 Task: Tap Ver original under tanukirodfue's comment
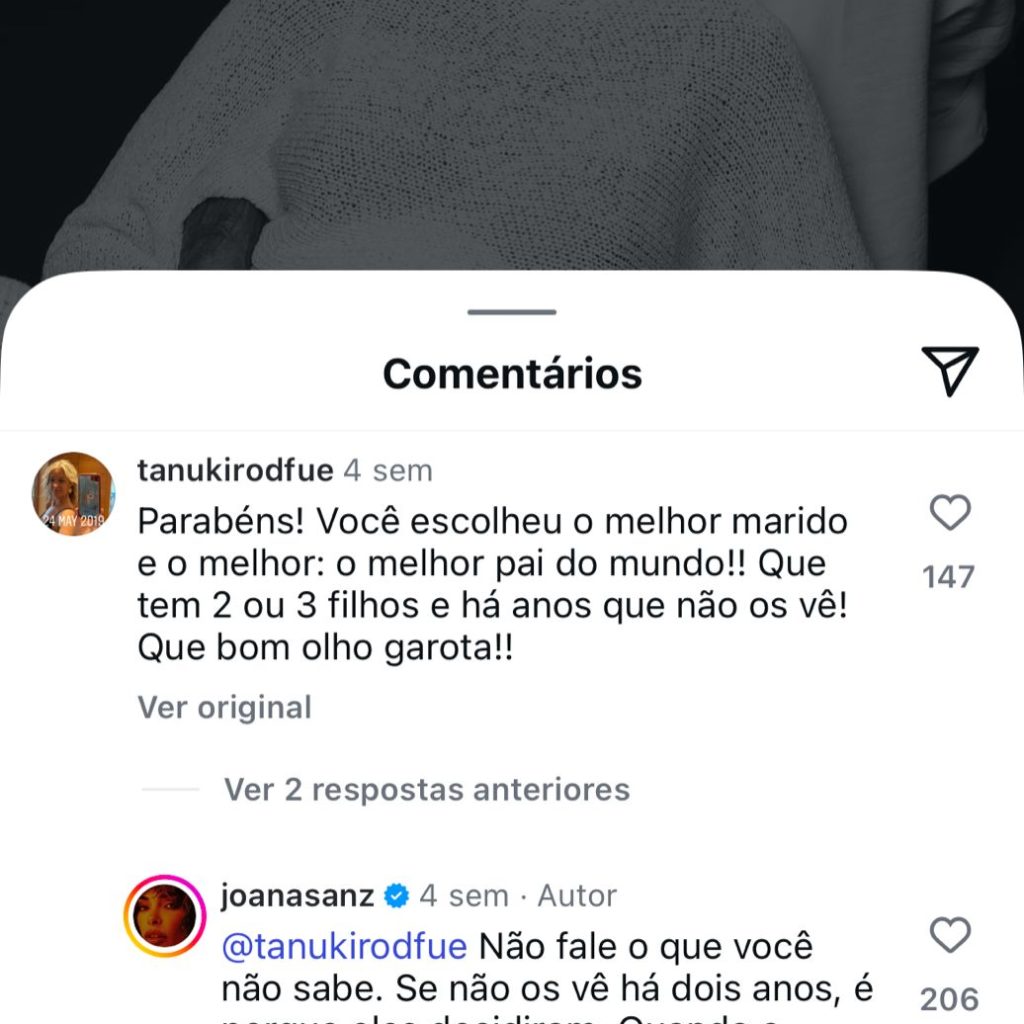click(x=224, y=707)
